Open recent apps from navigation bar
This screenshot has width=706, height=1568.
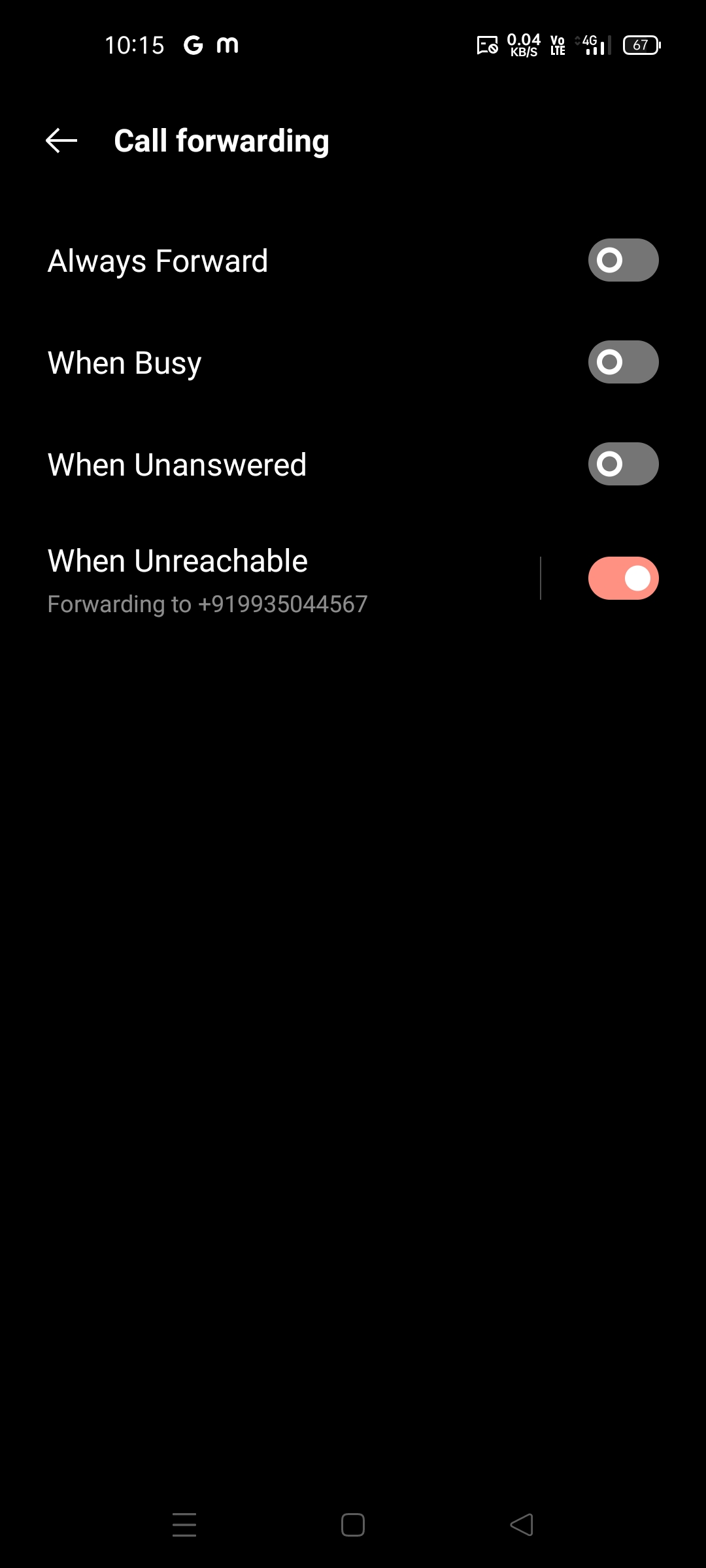(x=184, y=1525)
